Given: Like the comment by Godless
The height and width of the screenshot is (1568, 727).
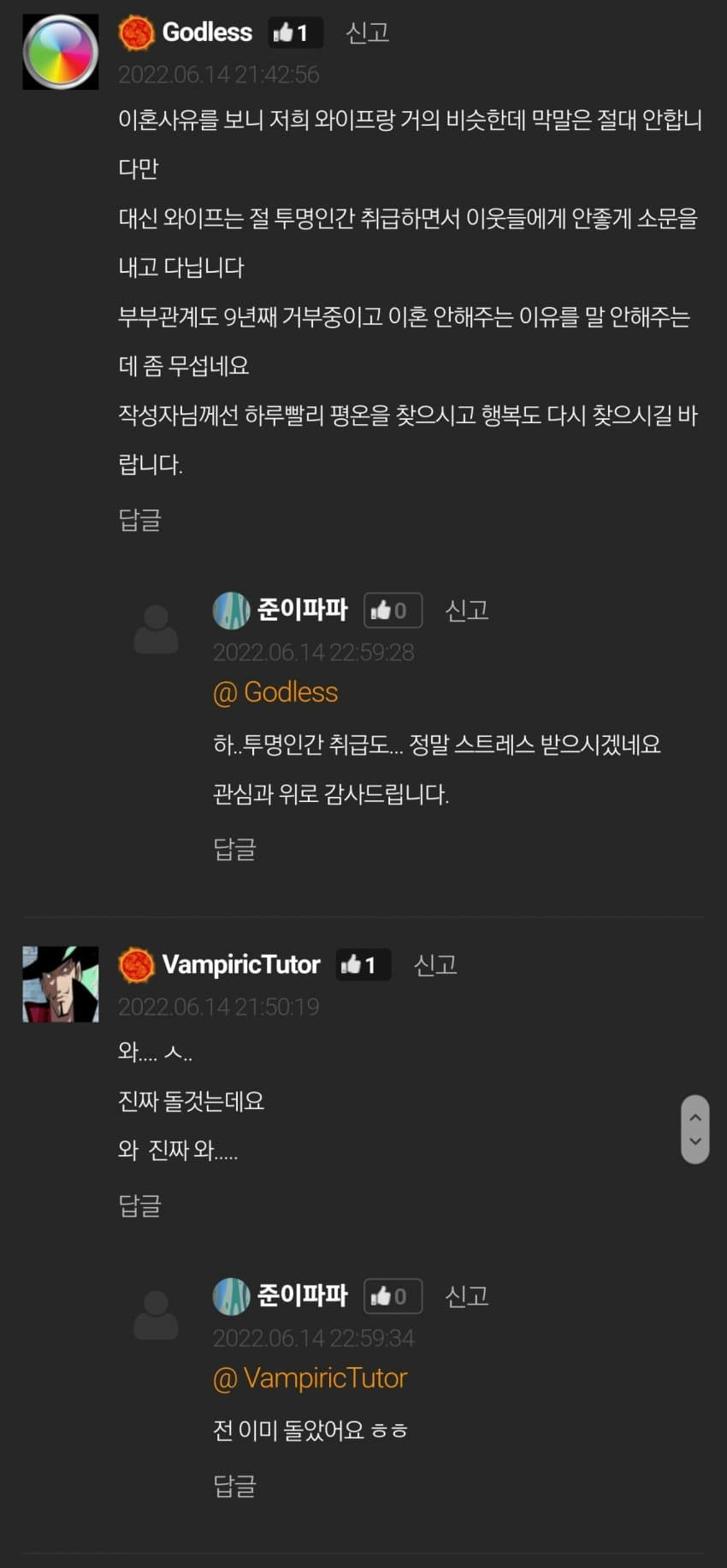Looking at the screenshot, I should point(294,33).
